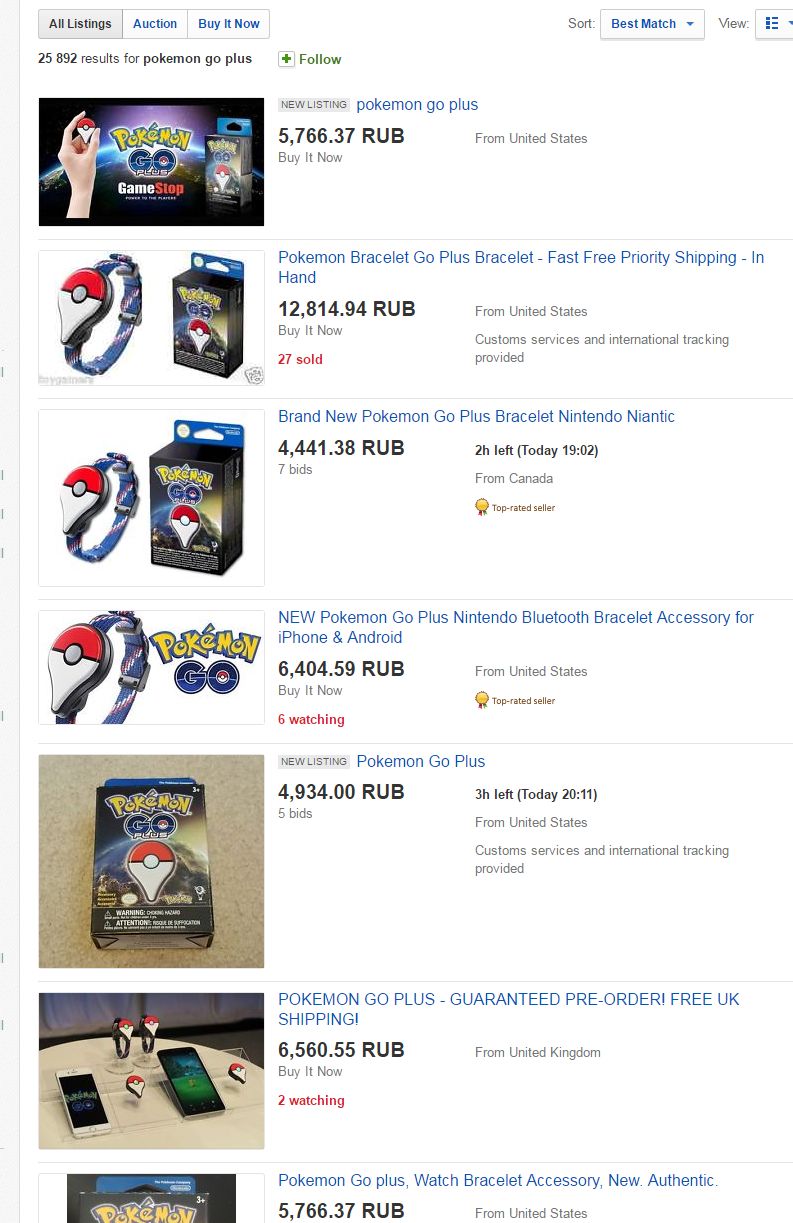Open Brand New Pokemon Go Plus Bracelet Nintendo Niantic
793x1223 pixels.
click(476, 416)
